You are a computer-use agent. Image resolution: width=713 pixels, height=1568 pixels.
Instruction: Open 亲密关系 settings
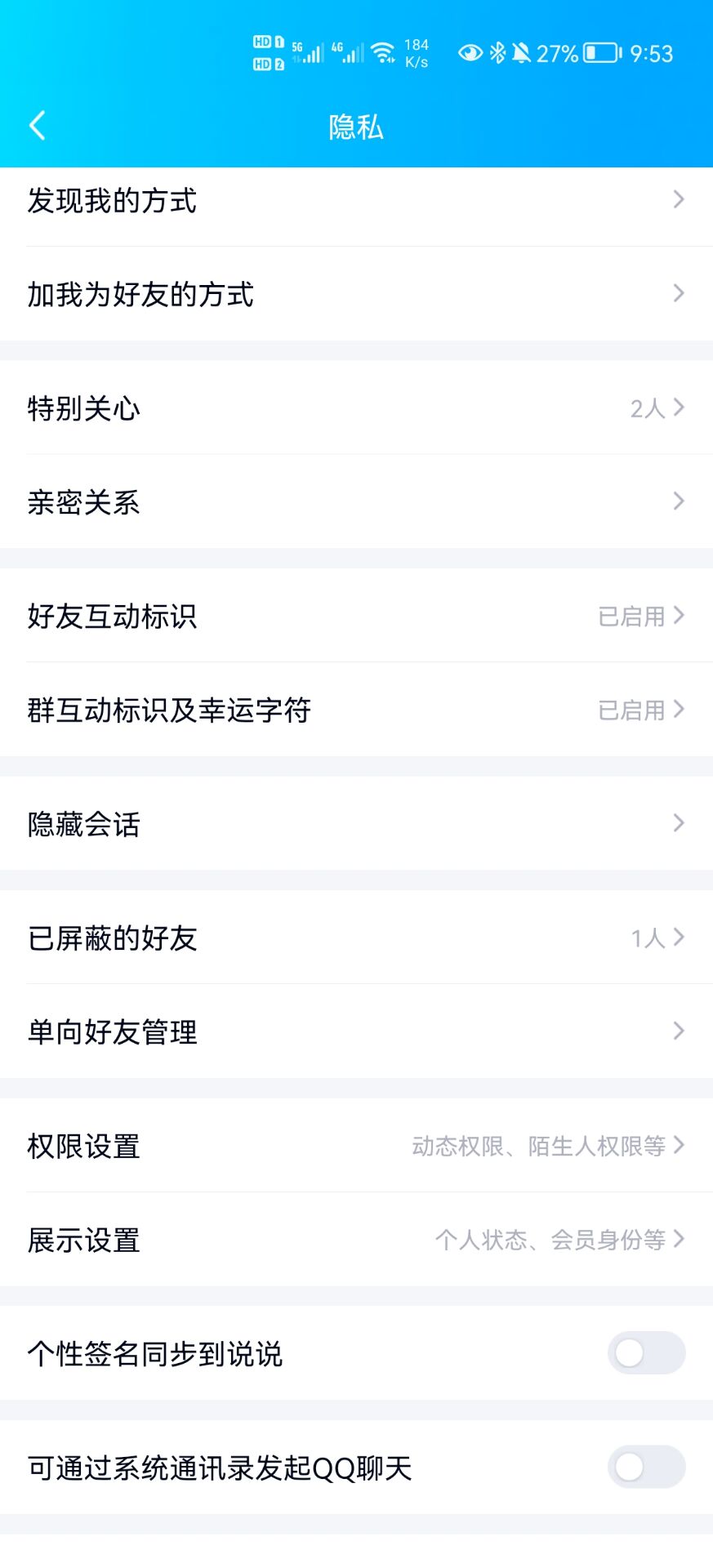(x=356, y=501)
